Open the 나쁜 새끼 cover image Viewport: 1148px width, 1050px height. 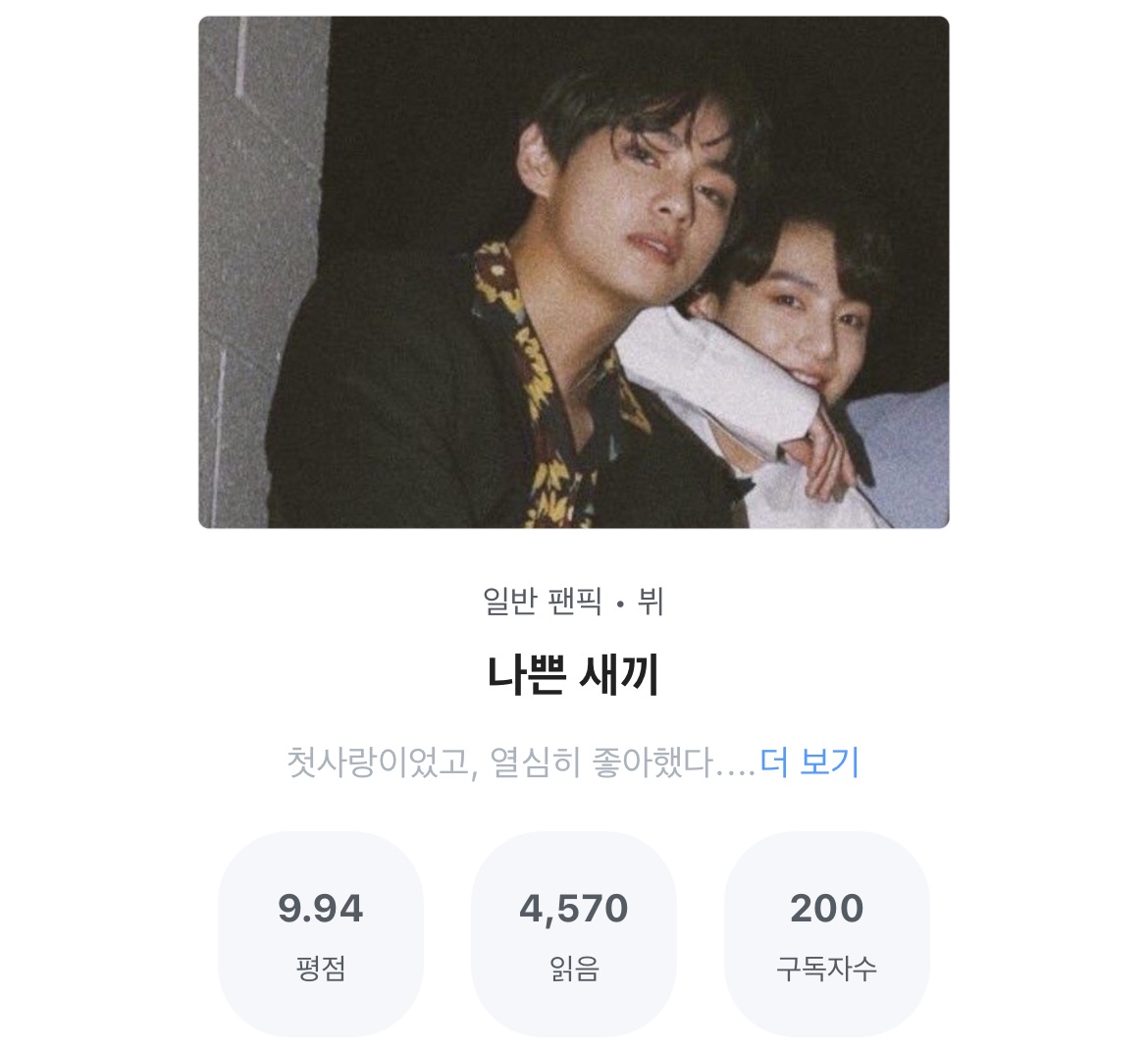pyautogui.click(x=573, y=272)
